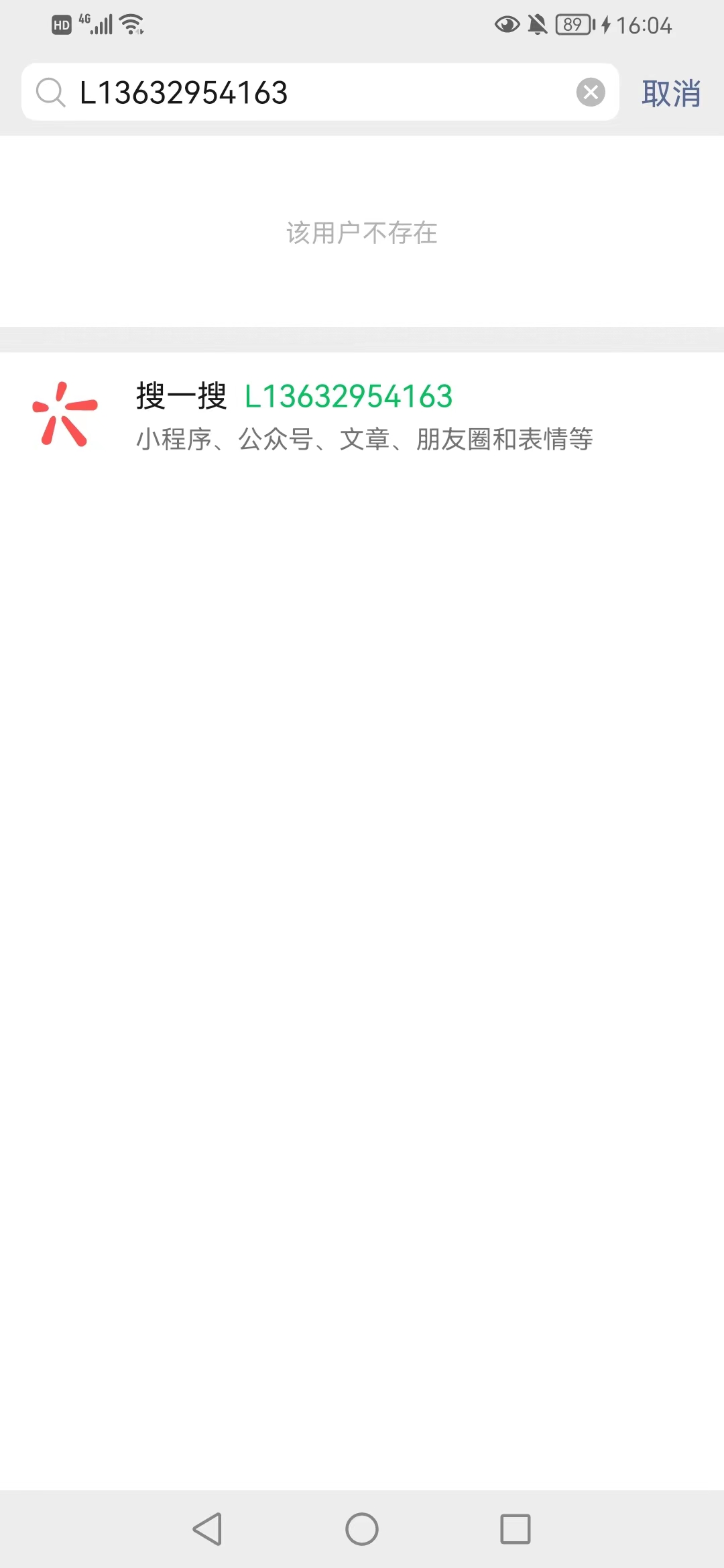Go back using the system back button
This screenshot has height=1568, width=724.
[207, 1529]
